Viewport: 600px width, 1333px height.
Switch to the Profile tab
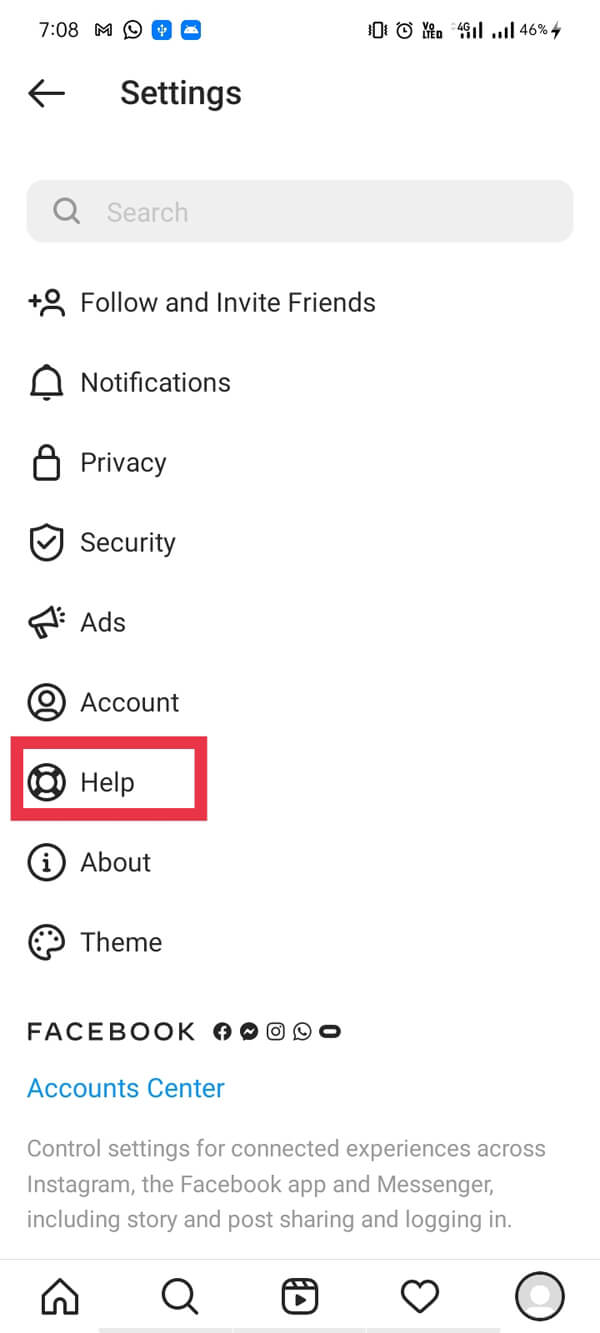point(540,1297)
